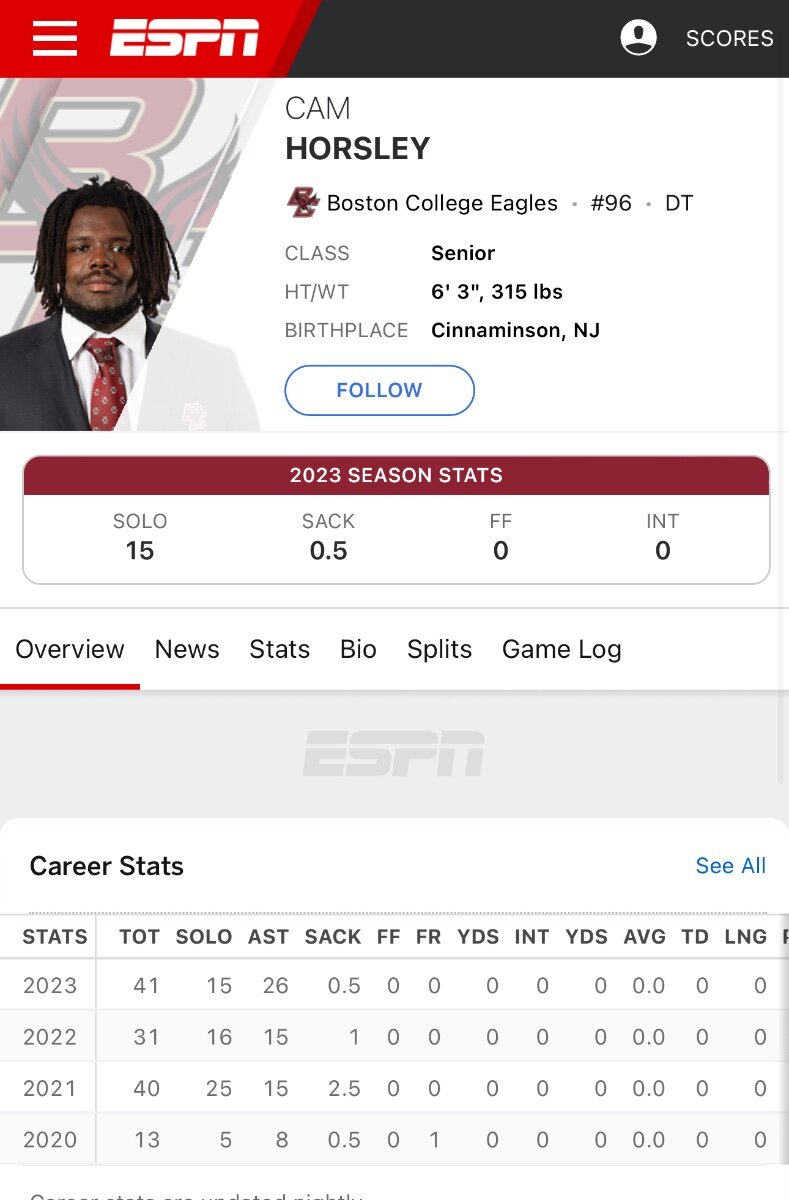Open the user profile icon
The image size is (789, 1200).
(638, 38)
